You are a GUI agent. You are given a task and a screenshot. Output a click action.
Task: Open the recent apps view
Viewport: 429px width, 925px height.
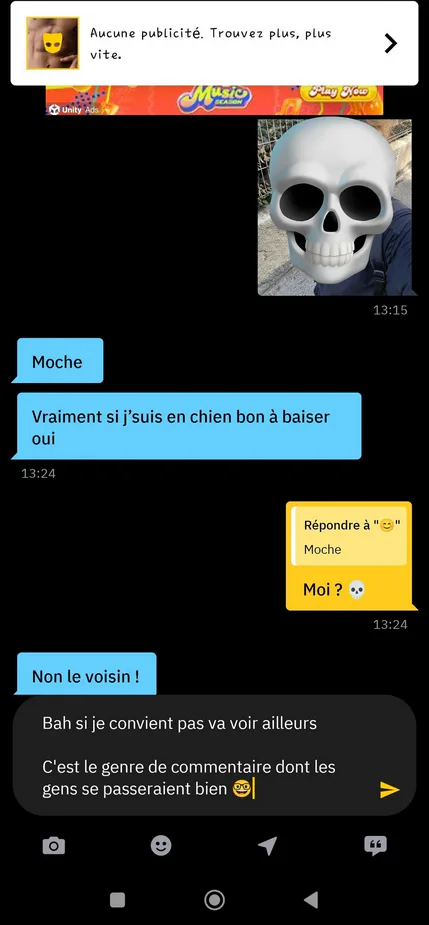[x=117, y=900]
